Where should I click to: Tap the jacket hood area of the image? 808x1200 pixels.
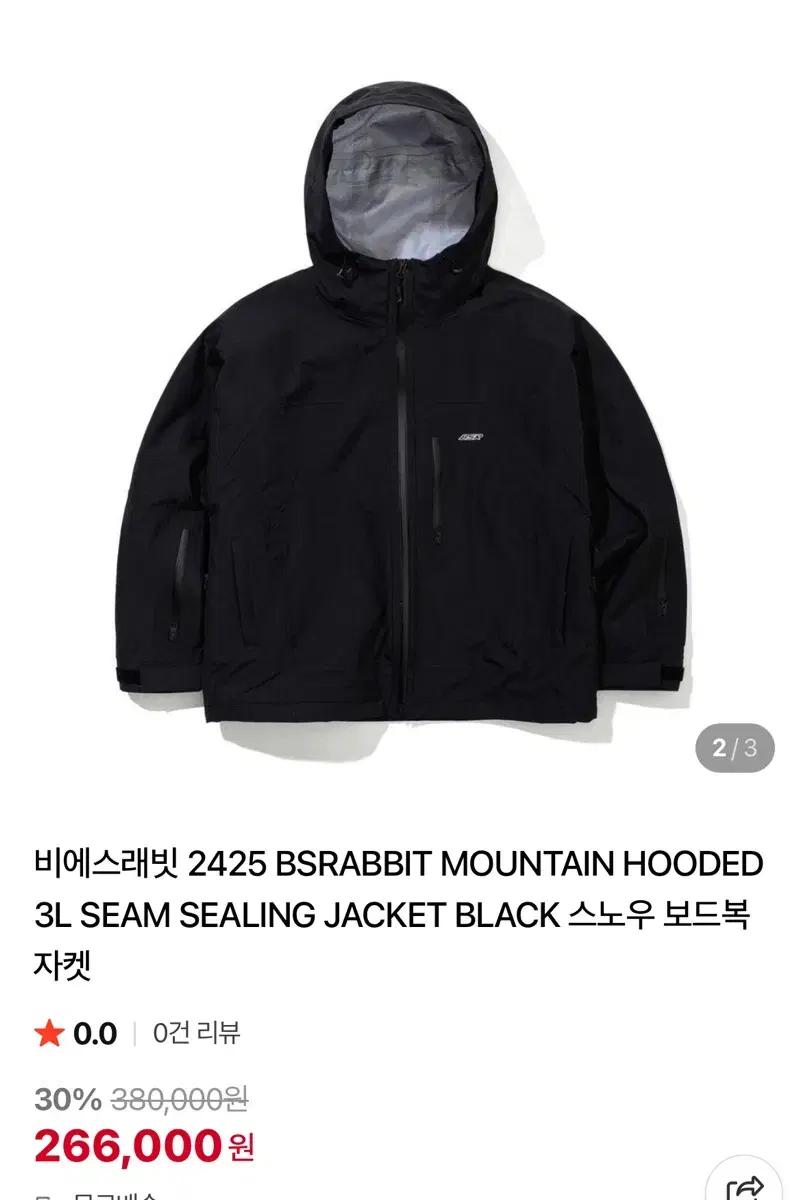point(400,180)
